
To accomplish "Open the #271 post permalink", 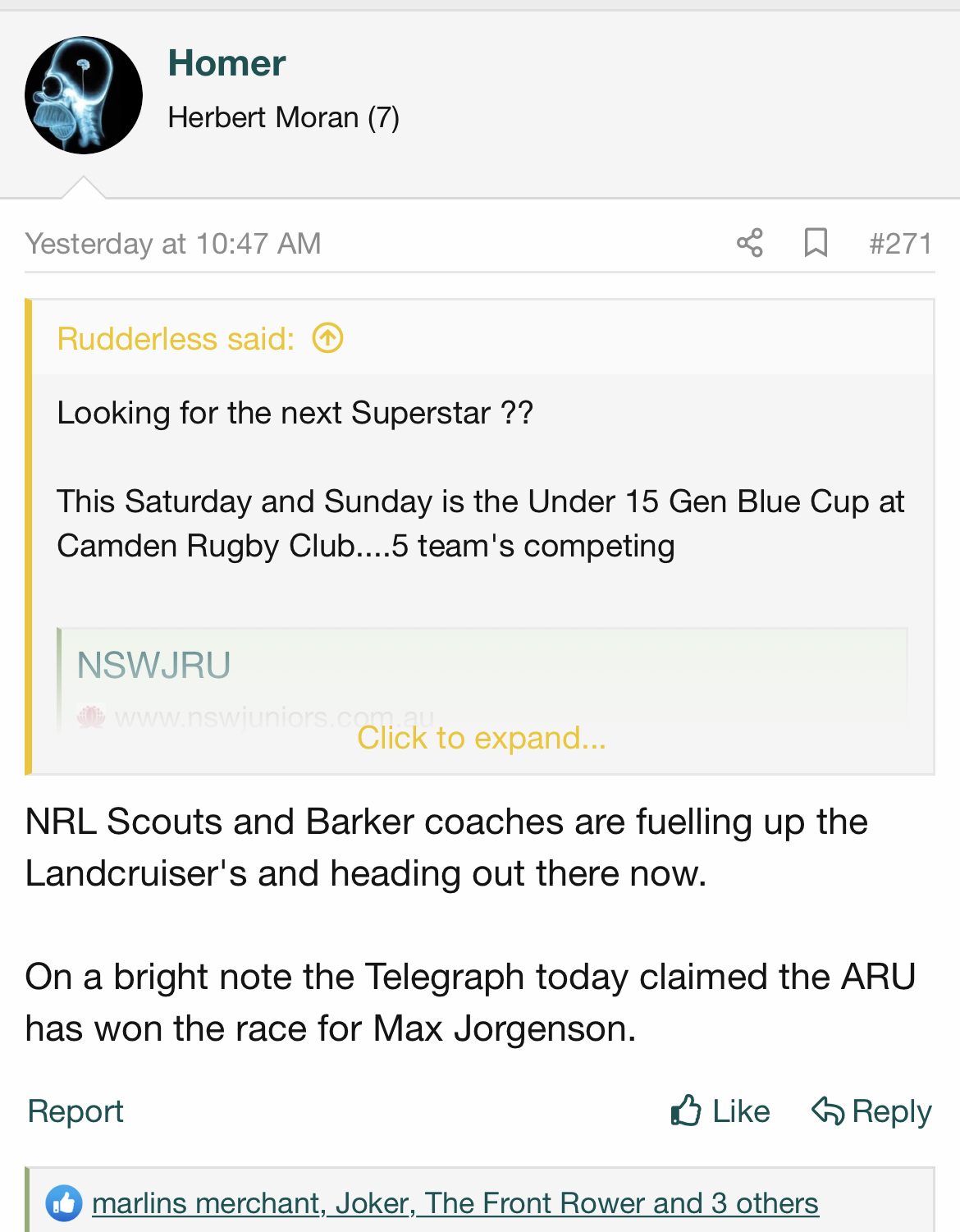I will (900, 244).
